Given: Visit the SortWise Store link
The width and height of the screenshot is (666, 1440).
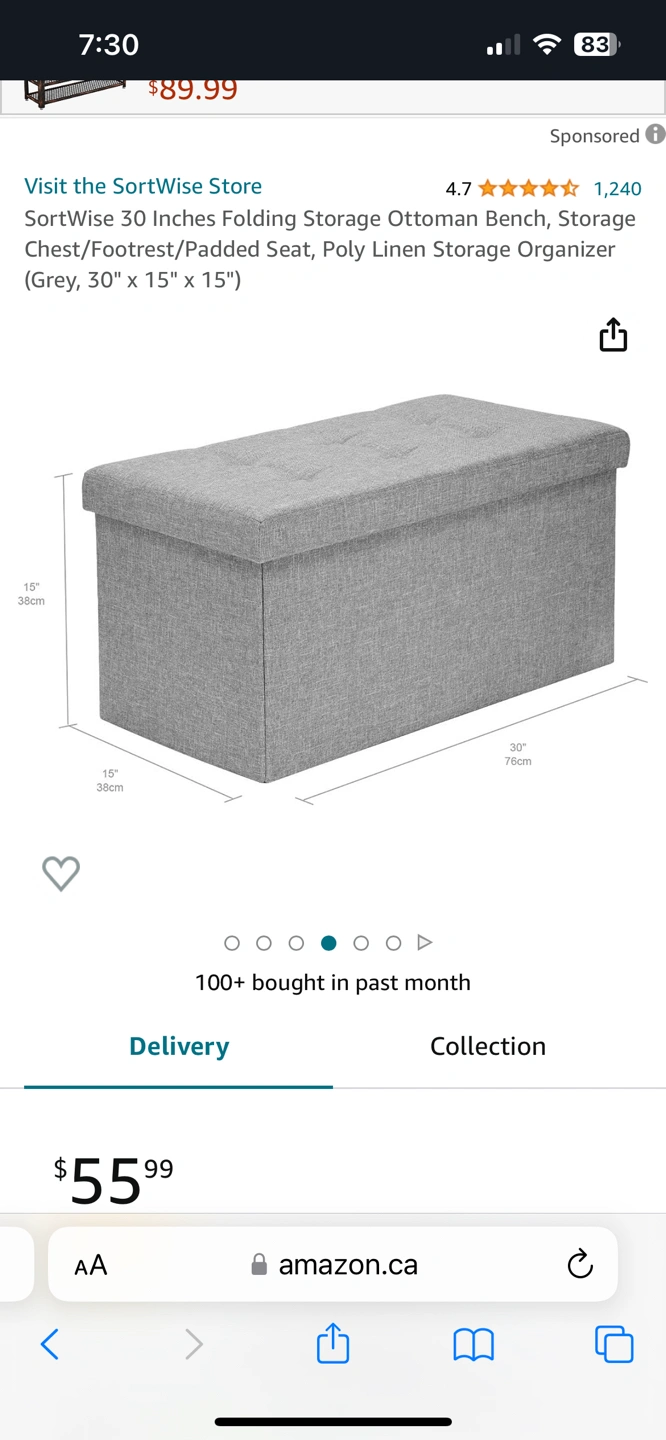Looking at the screenshot, I should click(143, 186).
